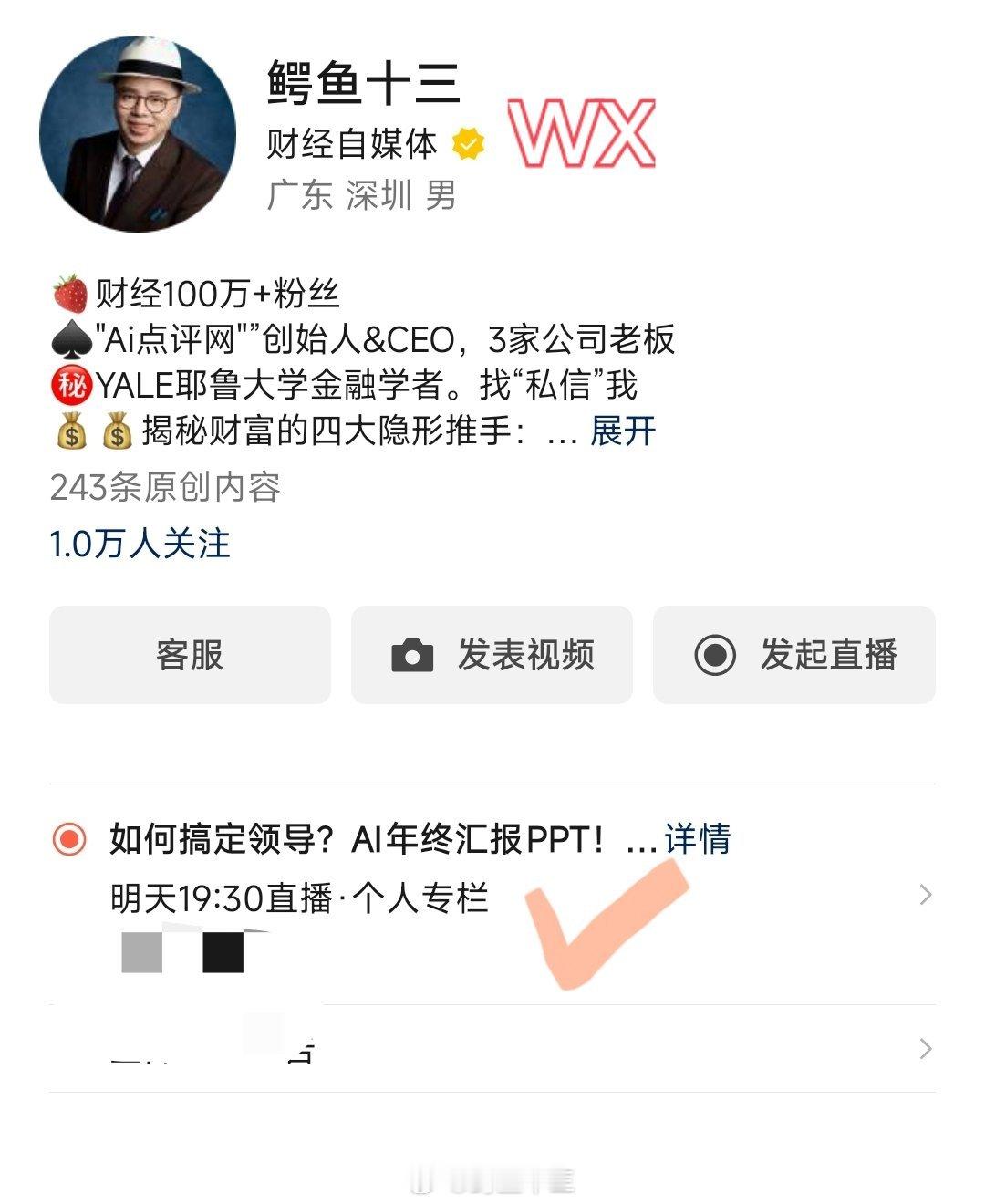Expand the bottom list item chevron
This screenshot has height=1204, width=985.
(x=925, y=1049)
